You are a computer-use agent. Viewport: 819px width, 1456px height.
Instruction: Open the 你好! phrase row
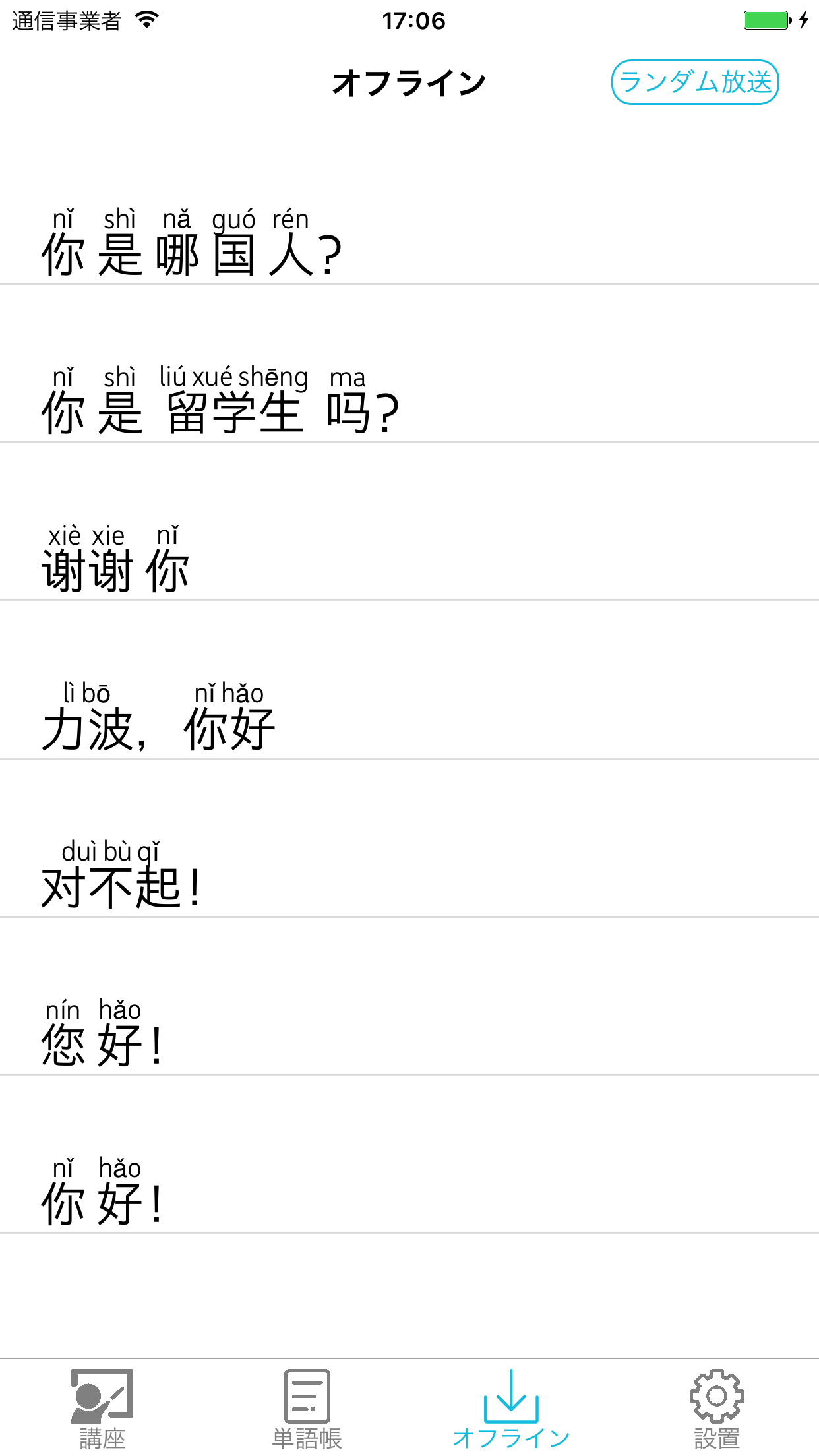pyautogui.click(x=409, y=1155)
